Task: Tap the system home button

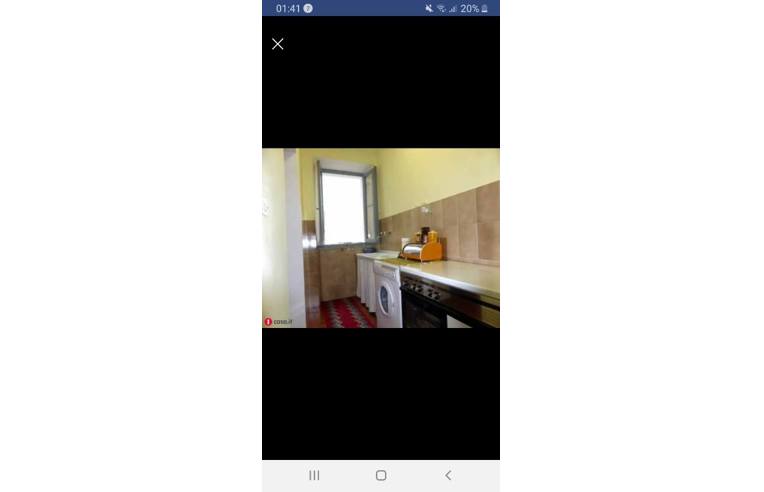Action: click(x=381, y=475)
